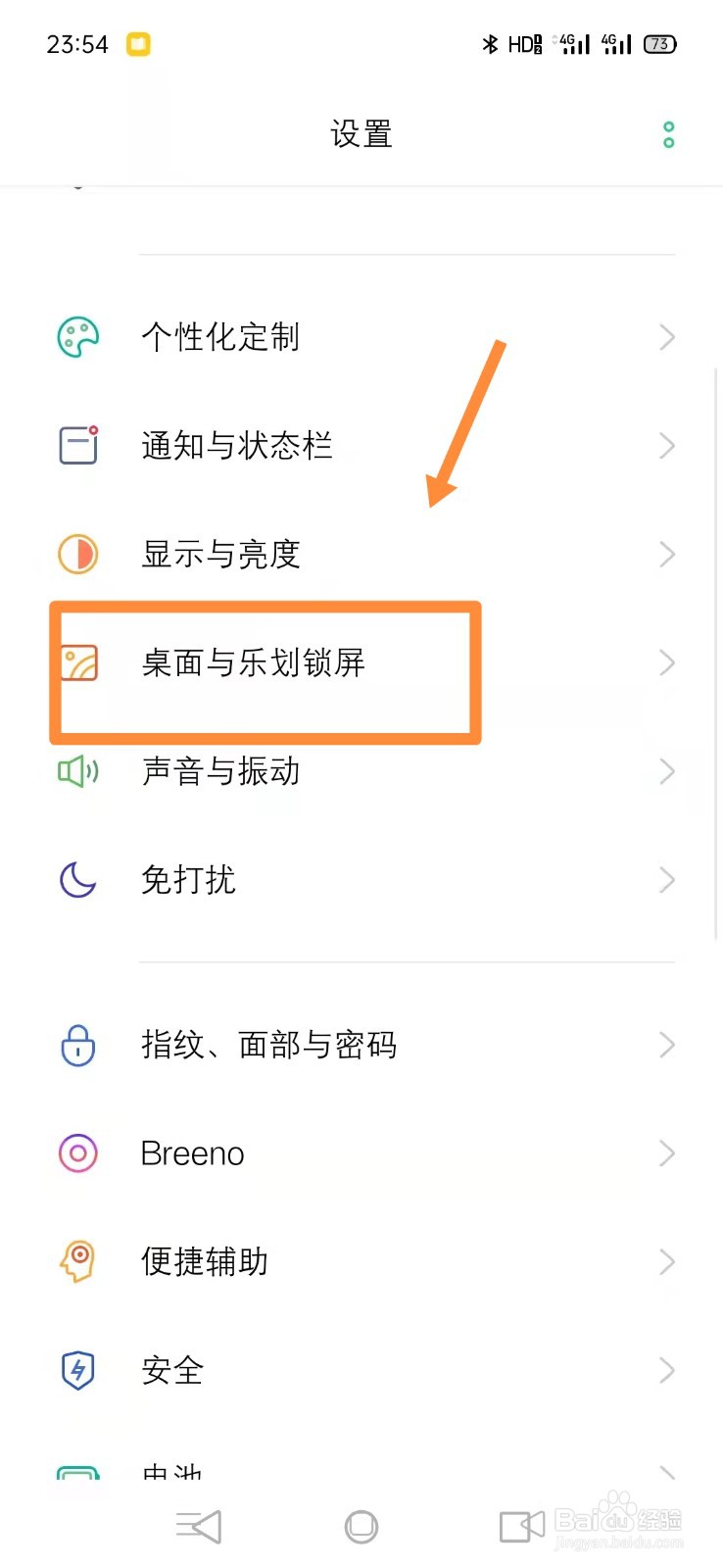This screenshot has height=1568, width=723.
Task: Click the 个性化定制 palette icon
Action: click(x=76, y=337)
